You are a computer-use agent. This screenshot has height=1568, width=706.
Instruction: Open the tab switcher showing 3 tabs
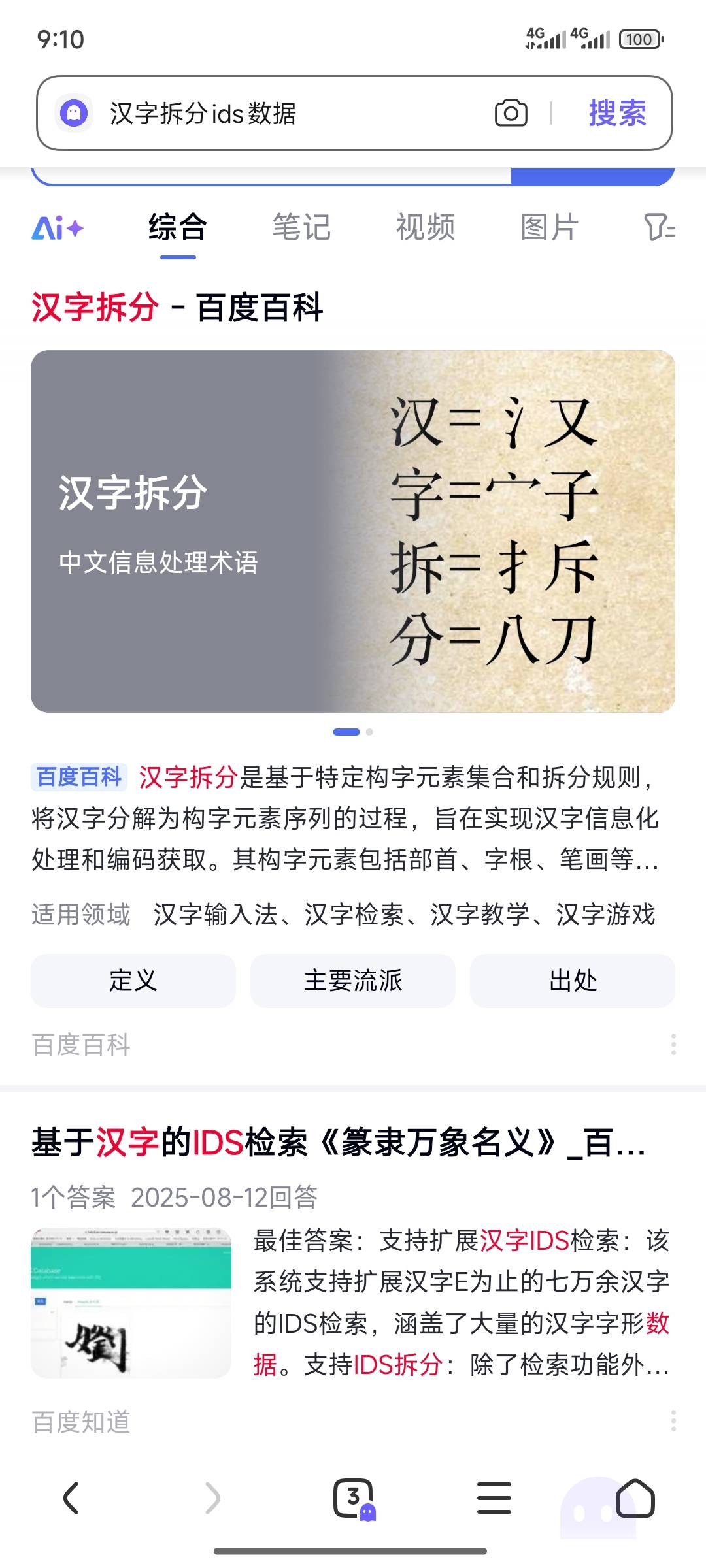click(x=354, y=1497)
